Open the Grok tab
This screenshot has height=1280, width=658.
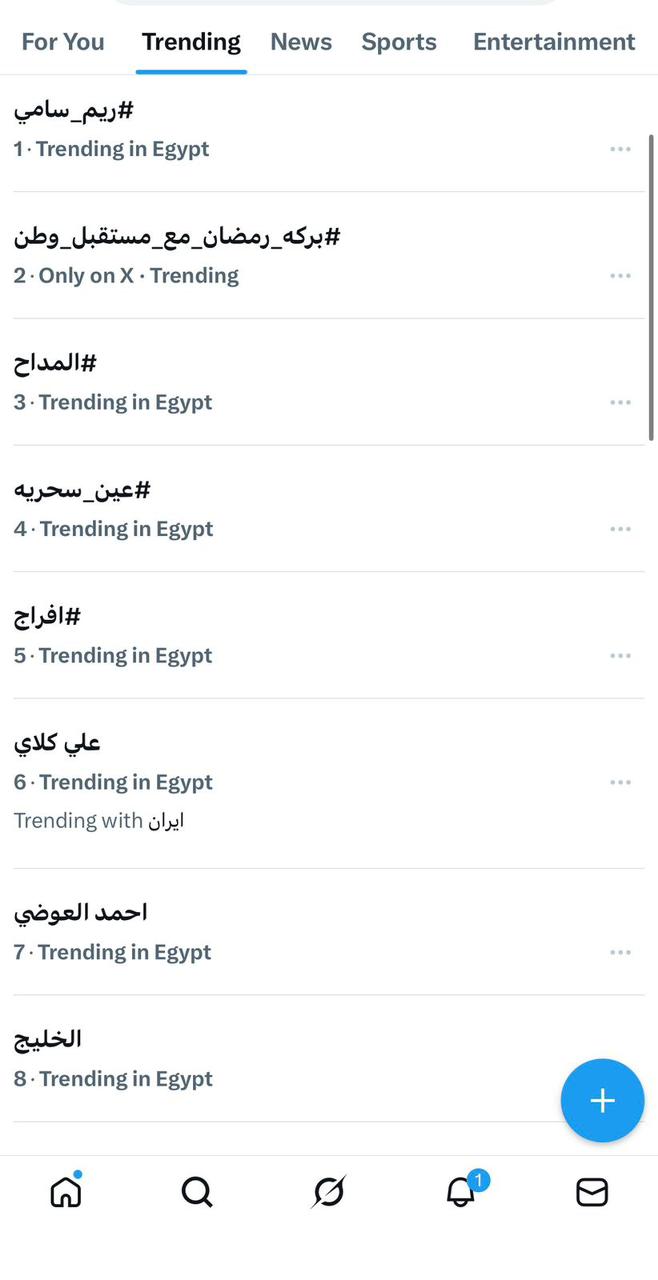click(x=328, y=1192)
